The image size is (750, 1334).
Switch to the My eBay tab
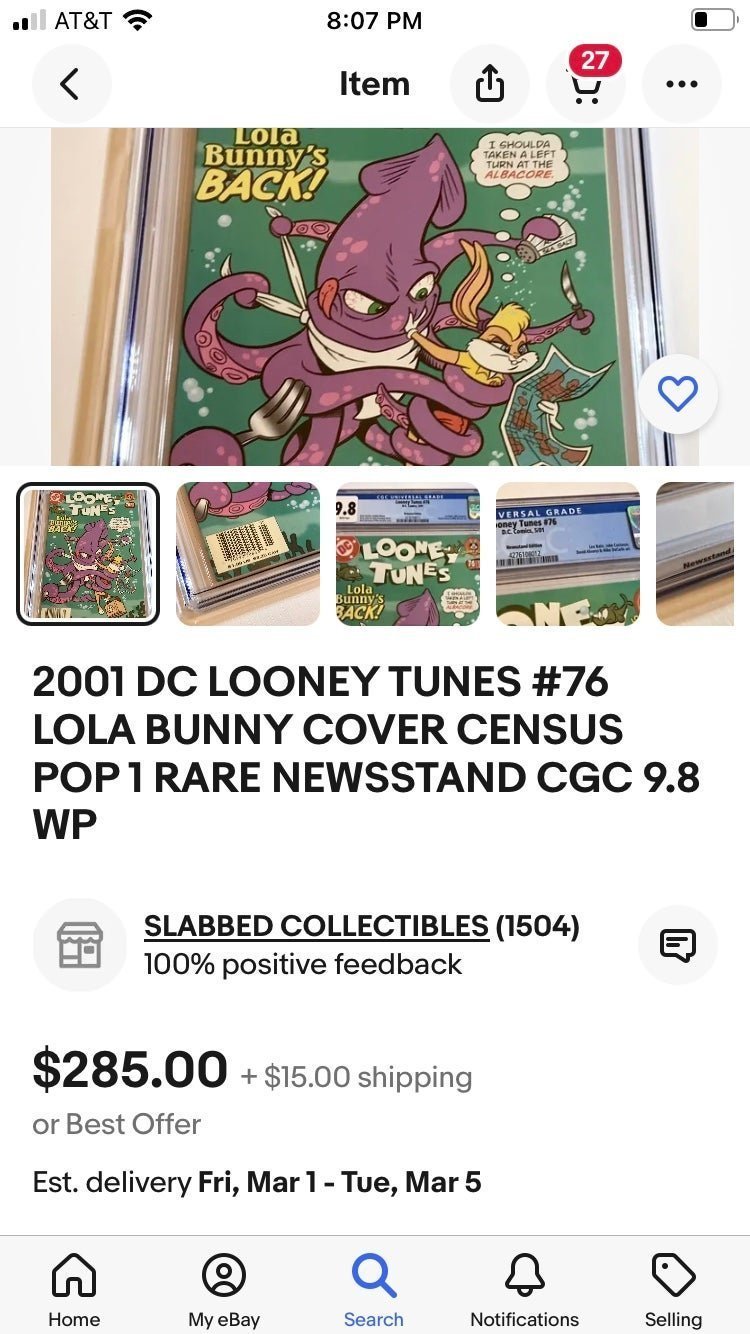pyautogui.click(x=224, y=1290)
